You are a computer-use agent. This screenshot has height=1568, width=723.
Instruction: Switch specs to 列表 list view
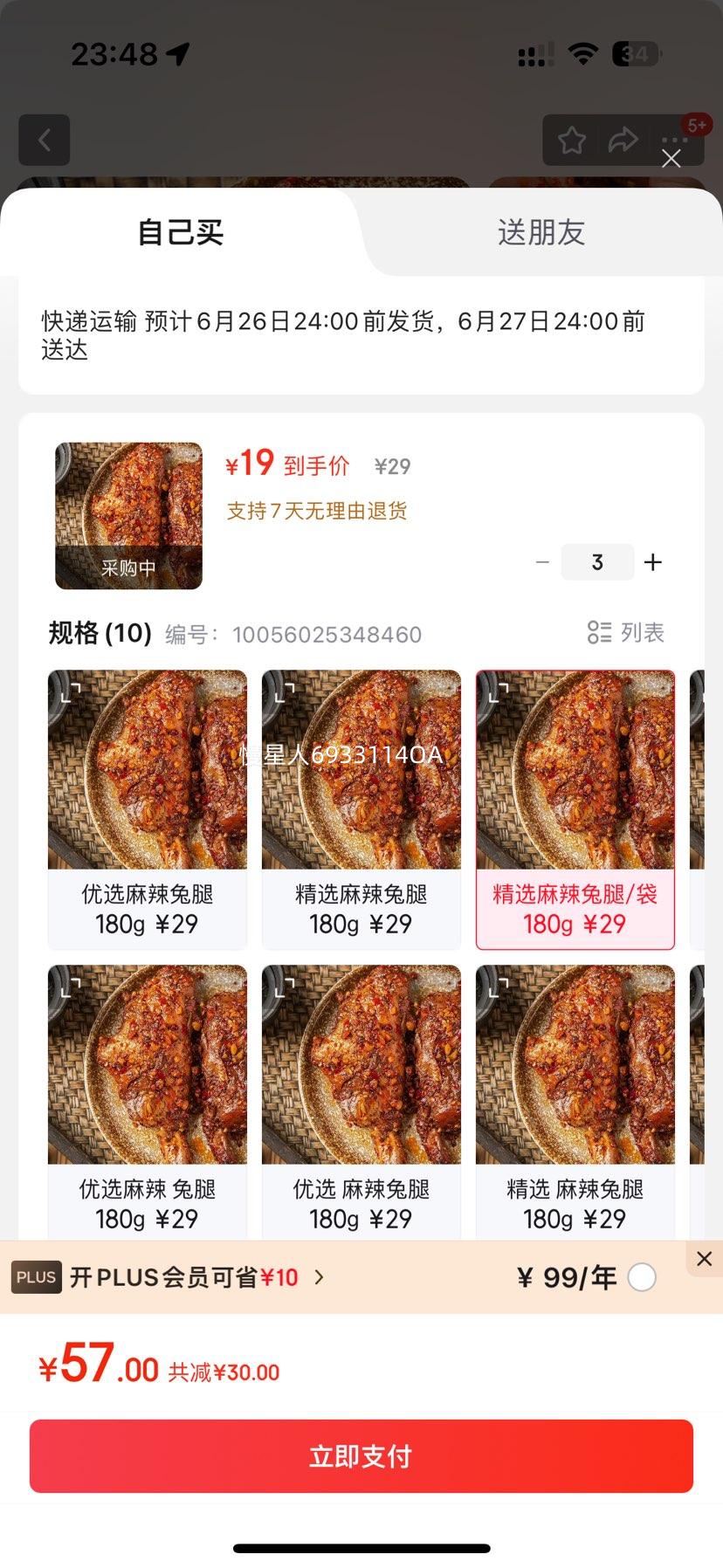coord(626,632)
